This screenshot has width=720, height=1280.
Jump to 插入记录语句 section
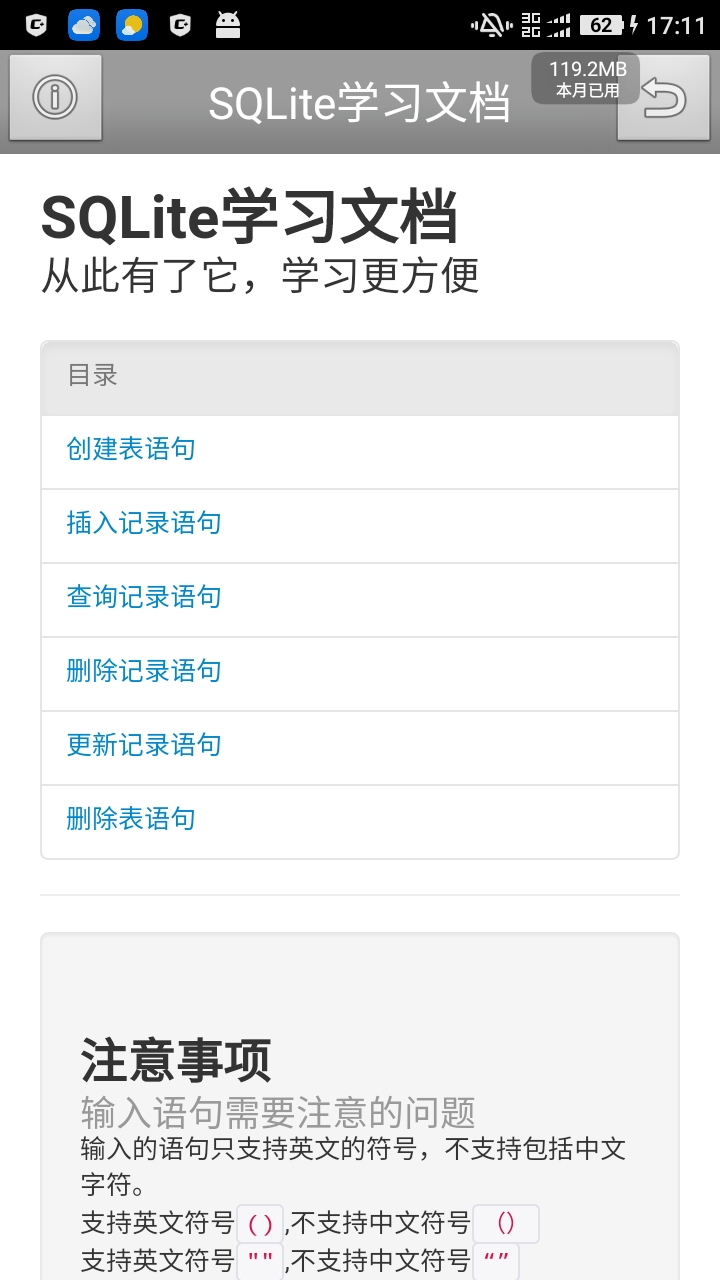[144, 524]
